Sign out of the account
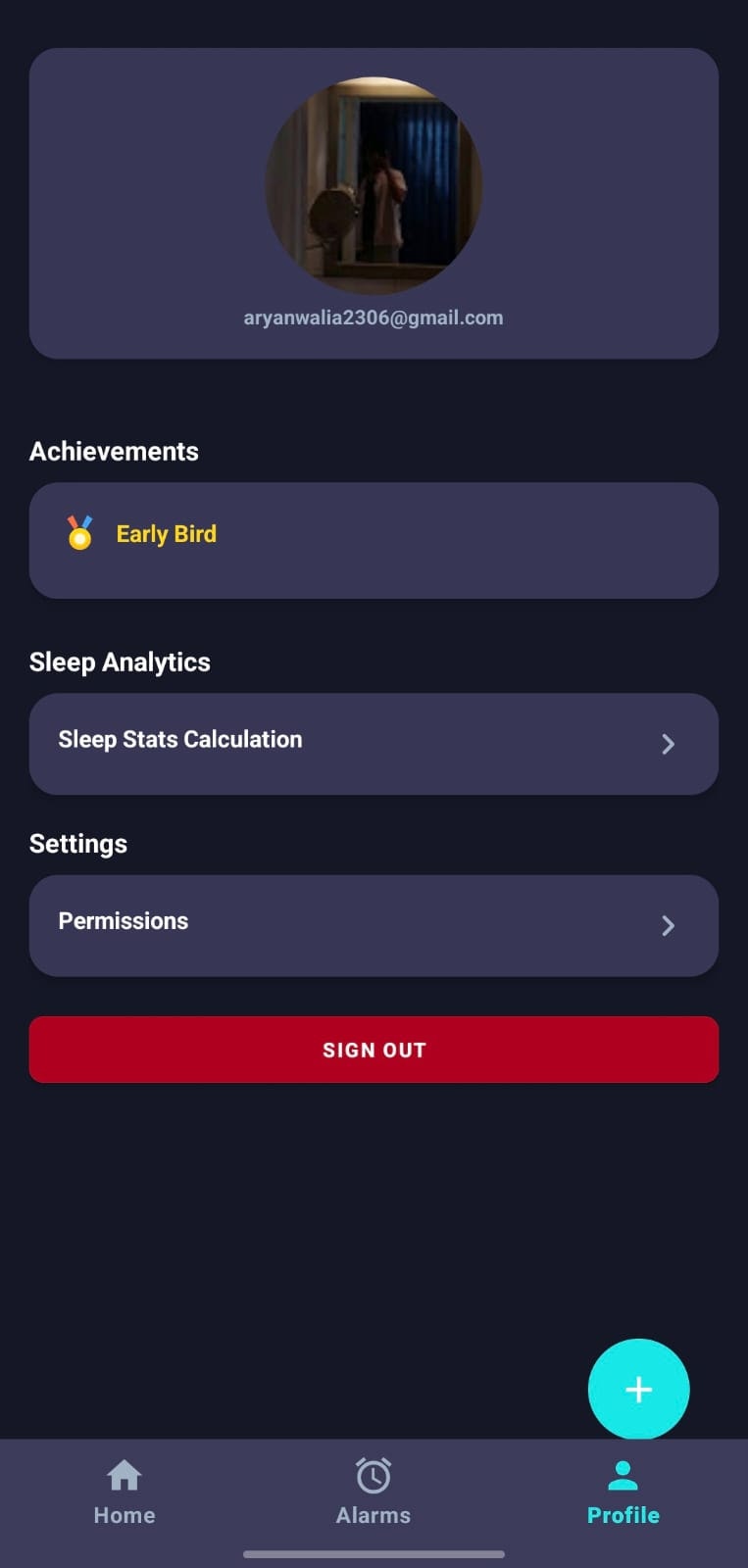Viewport: 748px width, 1568px height. [x=374, y=1050]
